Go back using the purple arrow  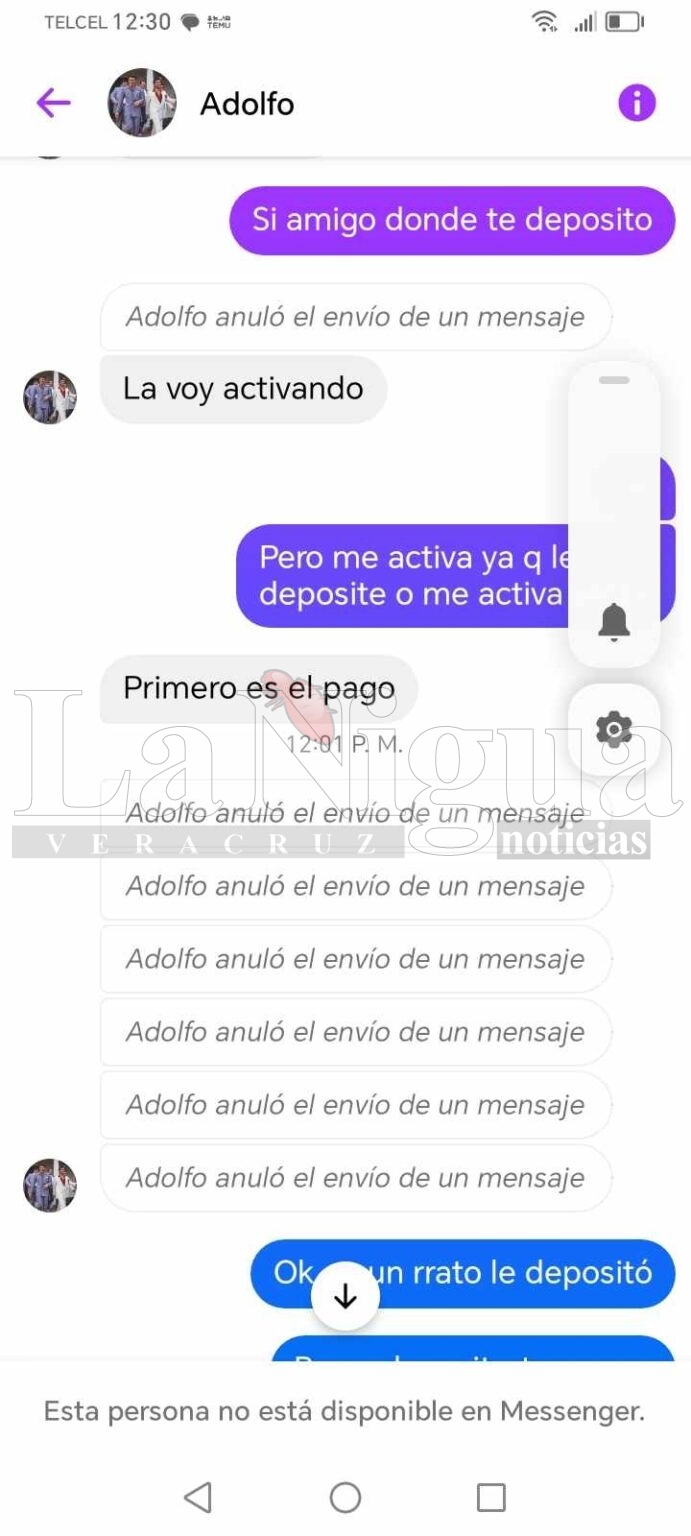(x=53, y=102)
